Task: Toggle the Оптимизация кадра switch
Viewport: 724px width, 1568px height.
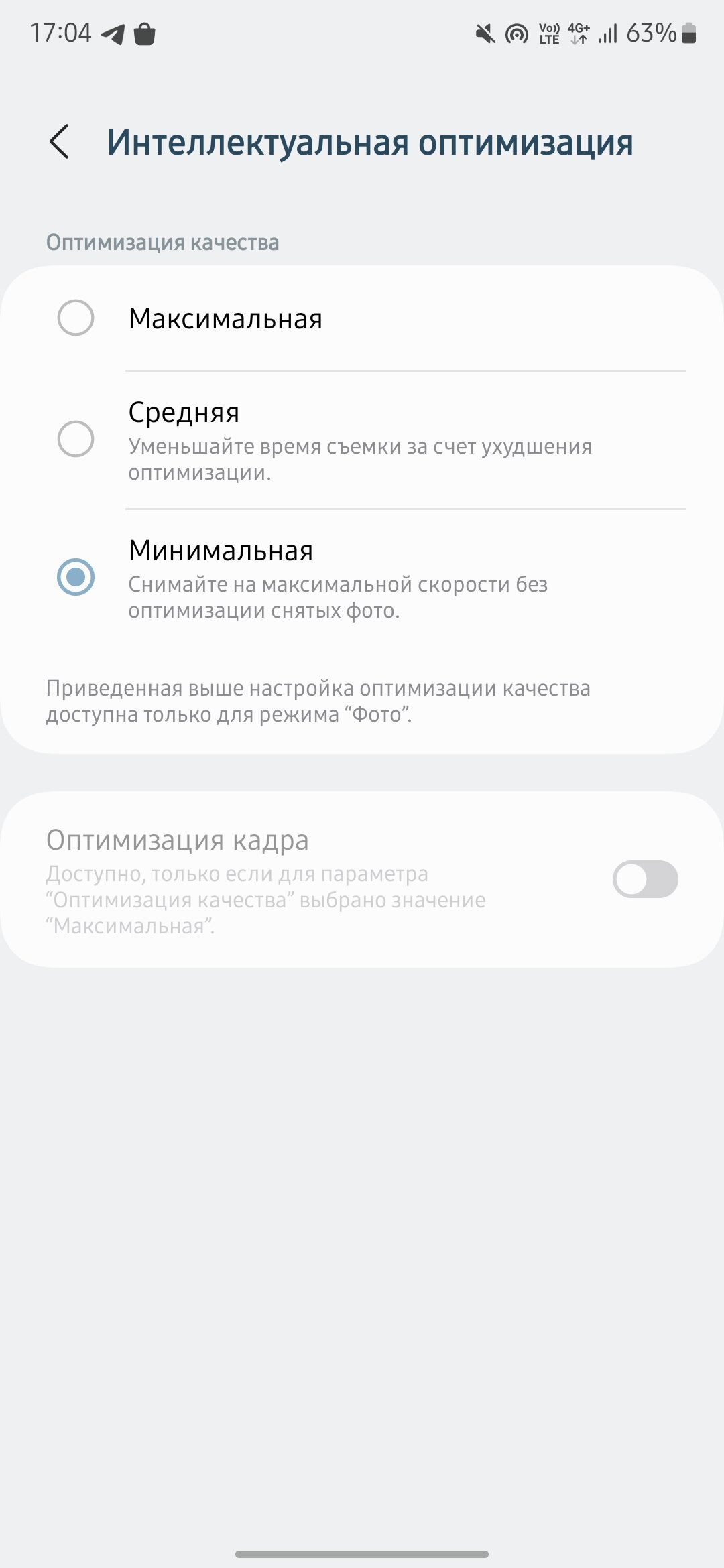Action: 645,879
